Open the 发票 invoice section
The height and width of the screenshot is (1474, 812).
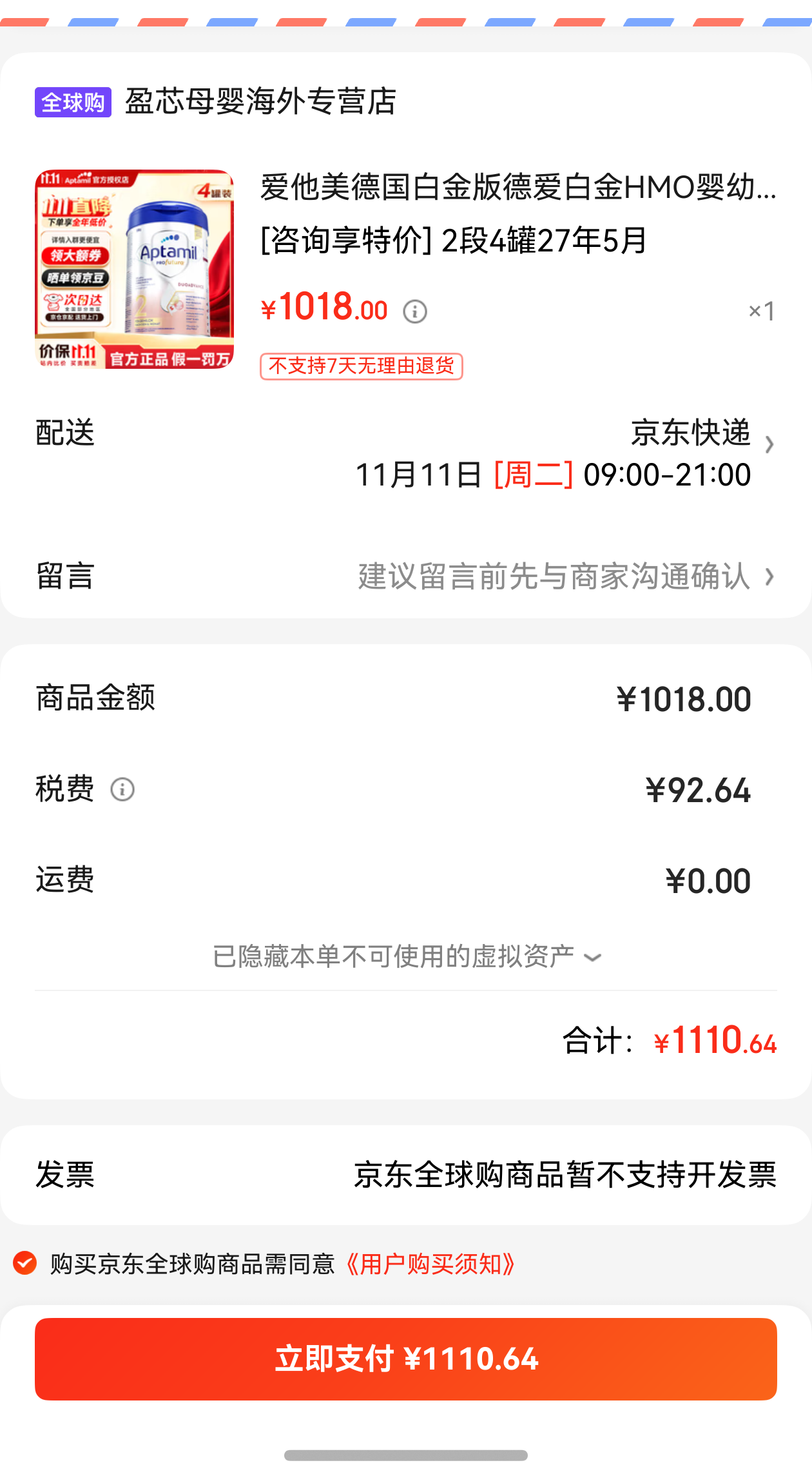tap(406, 1175)
